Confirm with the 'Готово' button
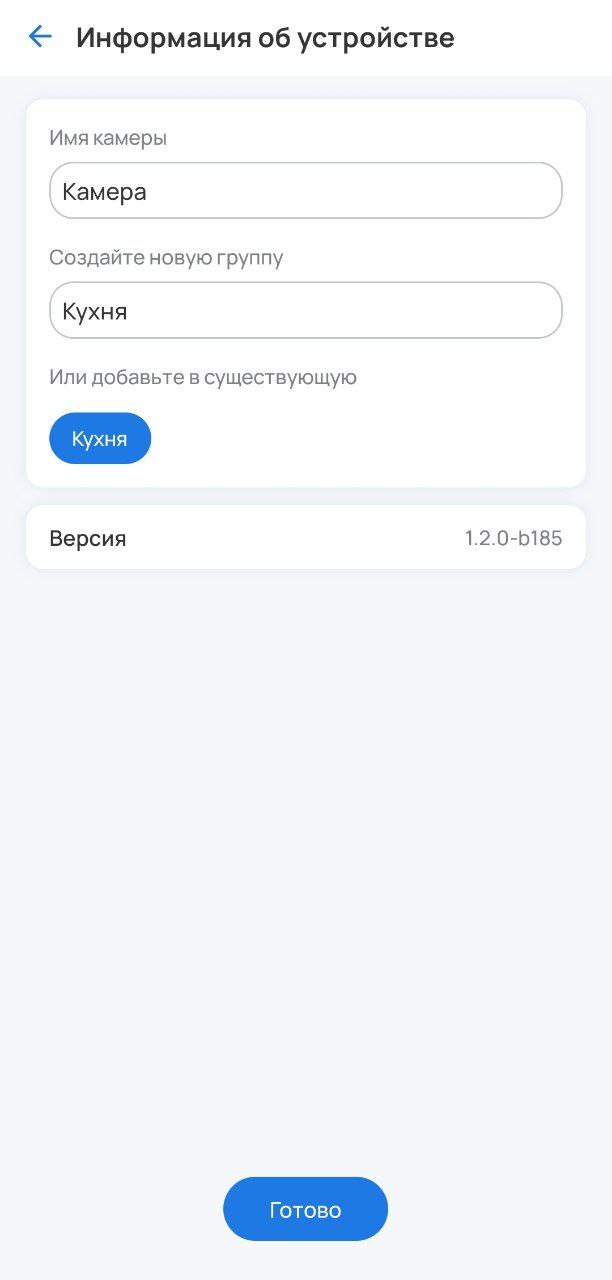Image resolution: width=612 pixels, height=1280 pixels. 305,1210
